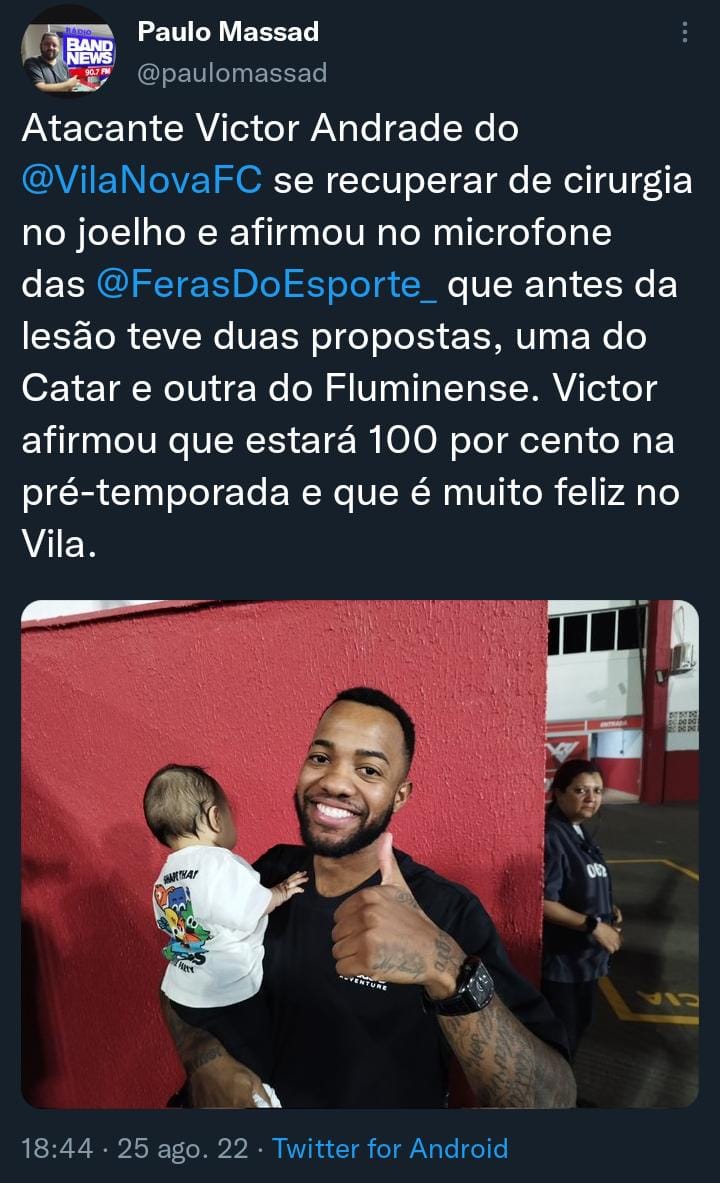Tap the Twitter for Android source link
The width and height of the screenshot is (720, 1183).
click(390, 1148)
